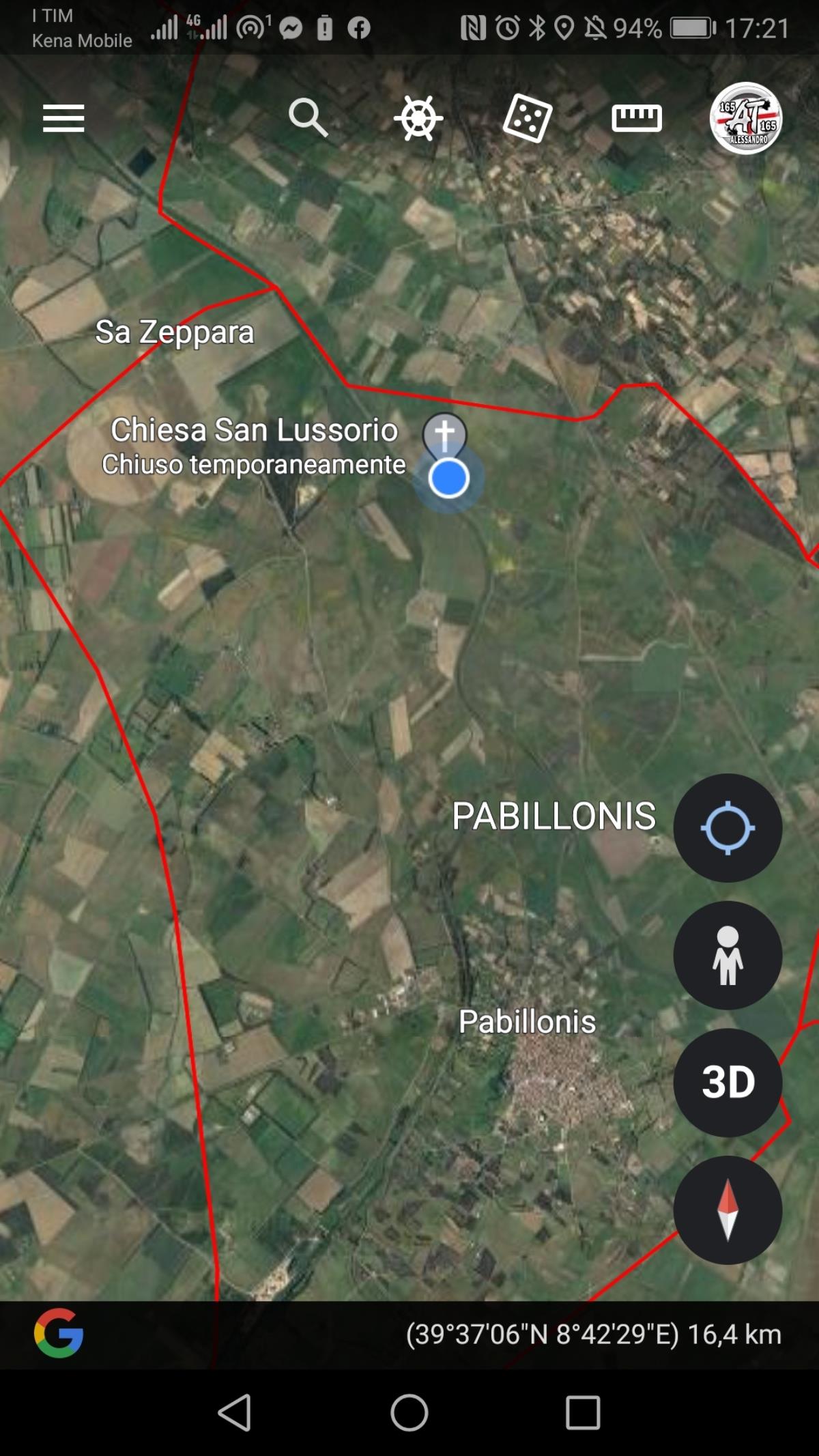Open the hamburger menu
Viewport: 819px width, 1456px height.
coord(63,118)
